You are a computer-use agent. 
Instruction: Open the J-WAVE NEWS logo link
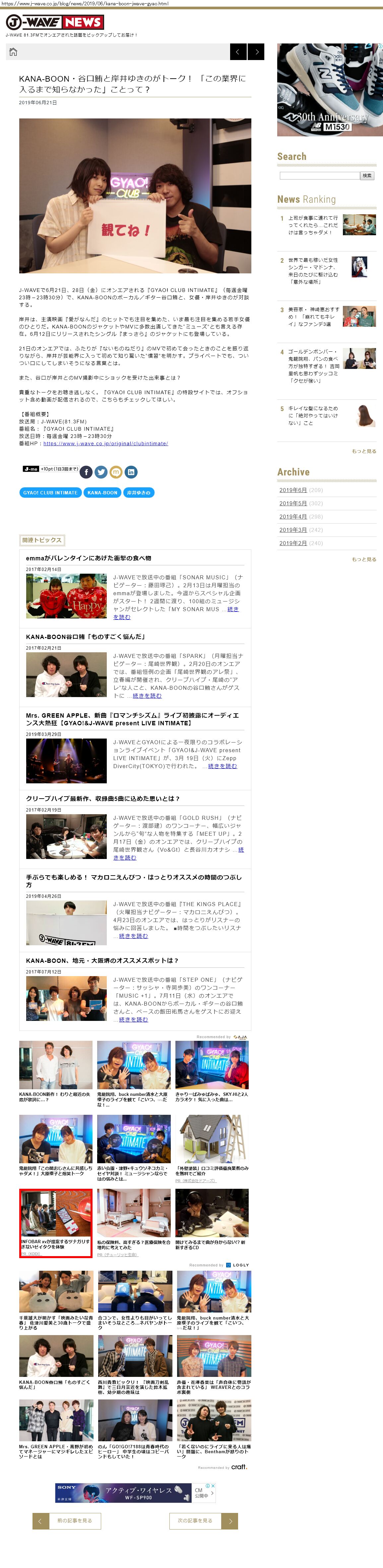click(x=55, y=23)
